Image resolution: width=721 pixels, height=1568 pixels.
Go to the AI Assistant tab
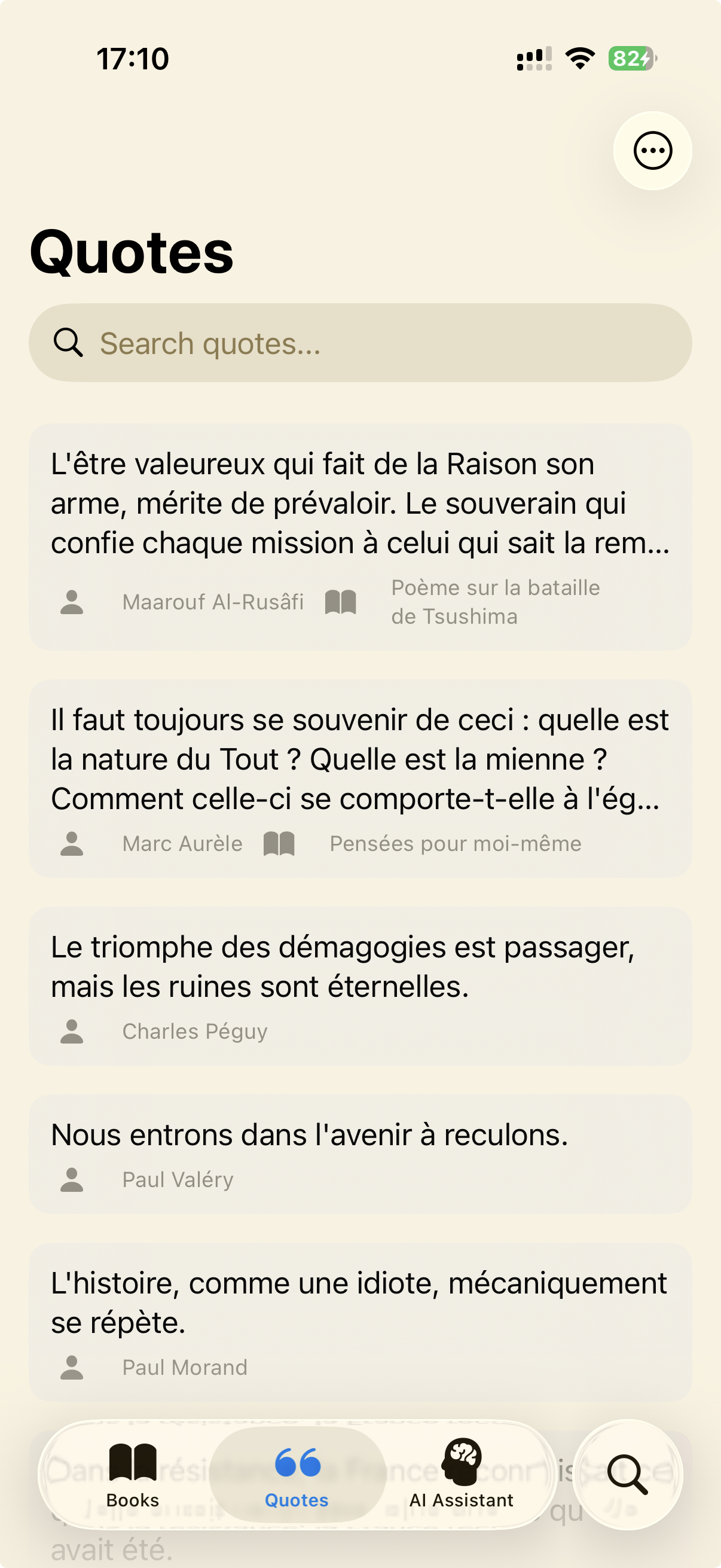(461, 1474)
